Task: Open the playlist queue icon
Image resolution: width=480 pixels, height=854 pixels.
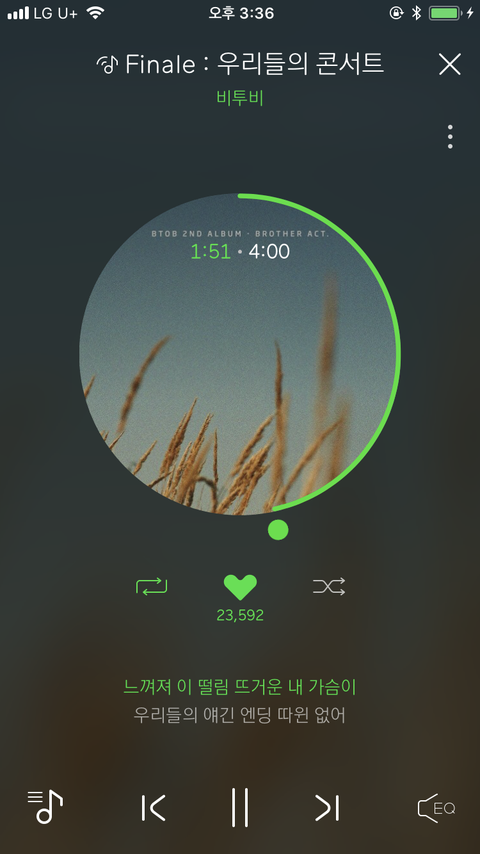Action: (x=45, y=807)
